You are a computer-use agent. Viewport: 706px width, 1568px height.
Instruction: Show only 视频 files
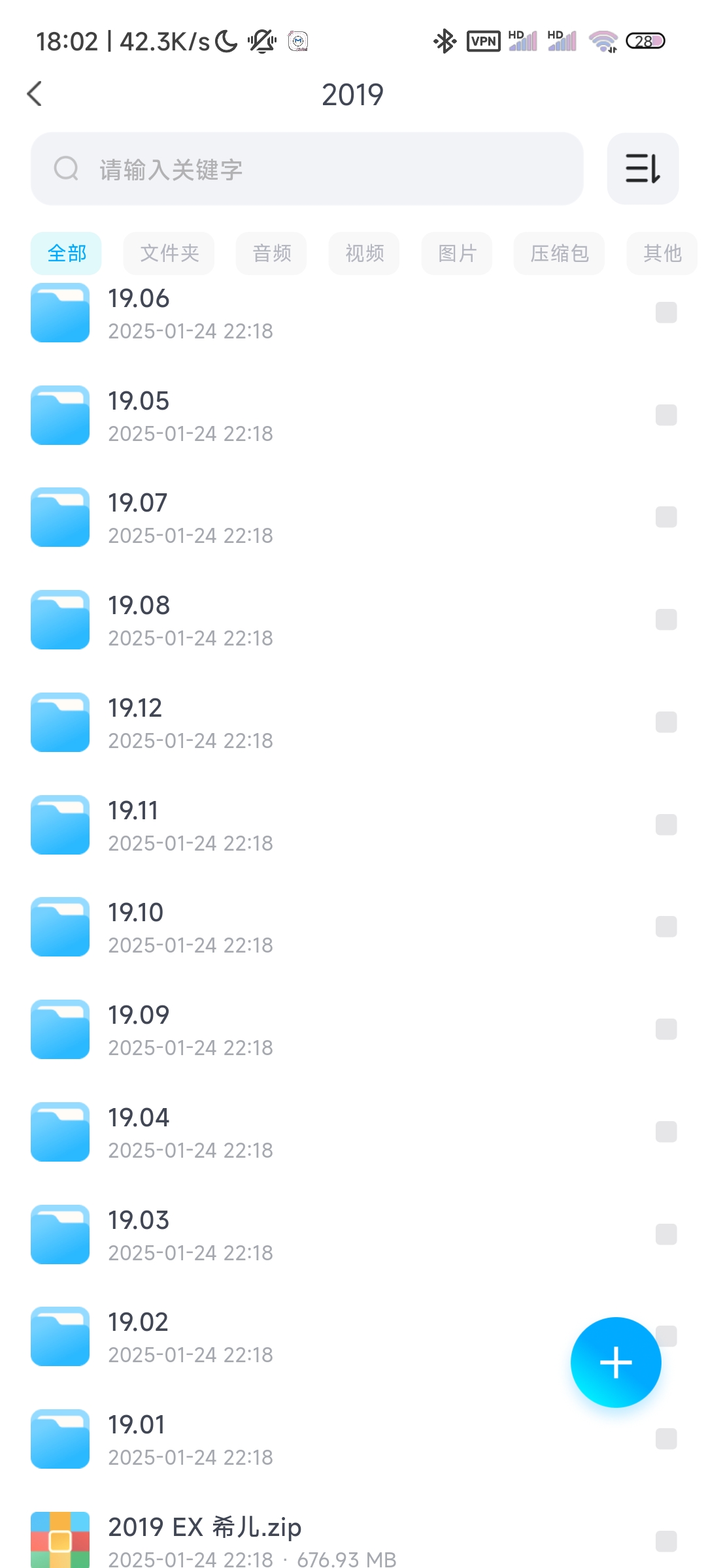click(x=364, y=253)
